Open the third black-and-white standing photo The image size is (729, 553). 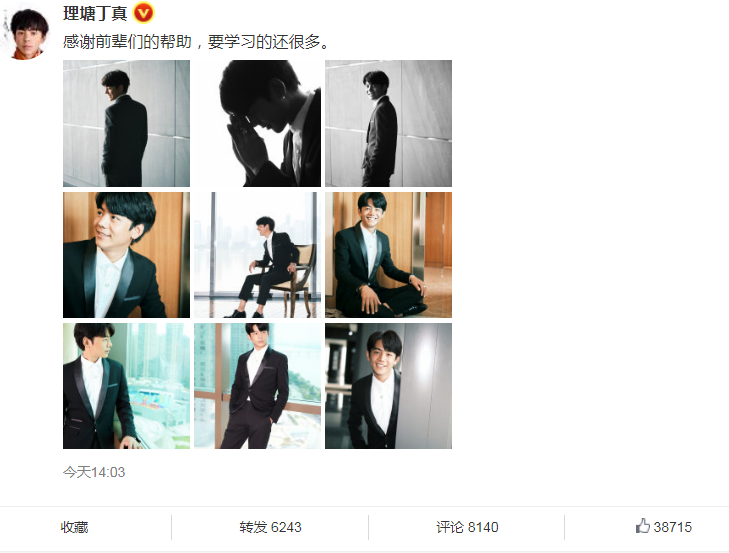point(388,123)
